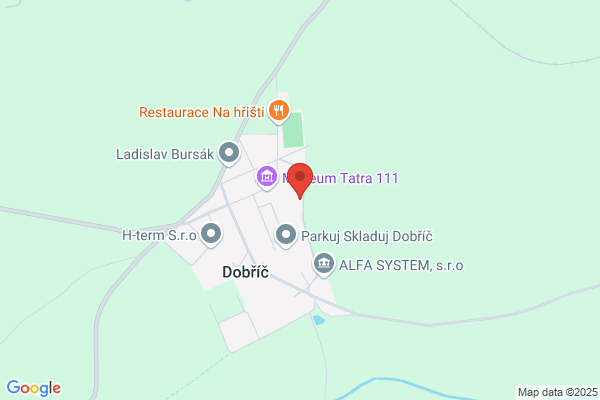Open the Parkuj Skladuj Dobříč marker

pos(286,236)
